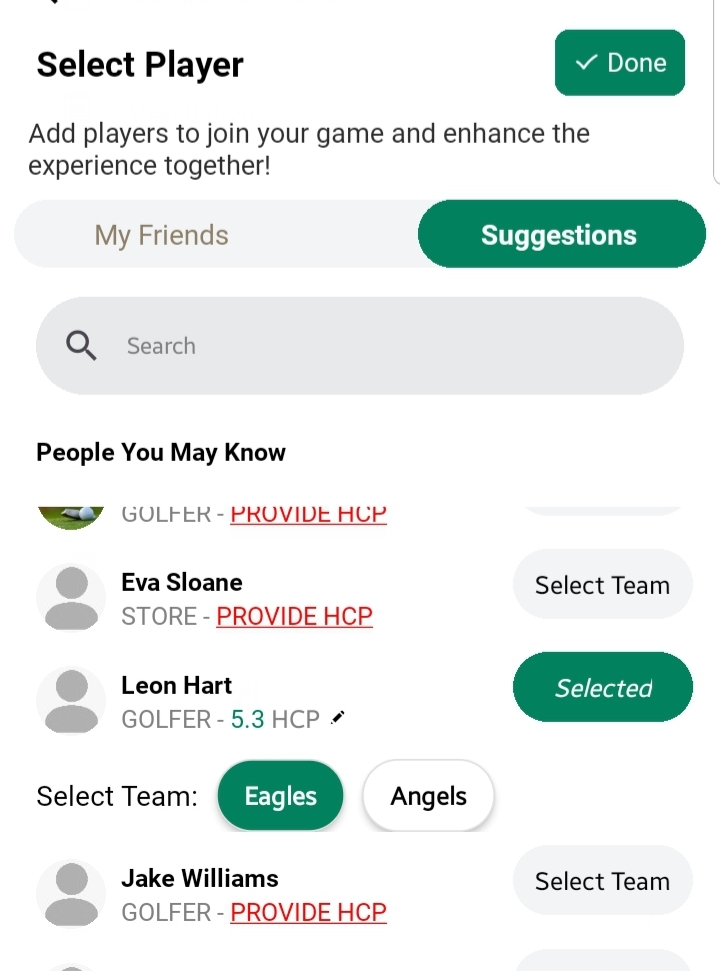Viewport: 720px width, 971px height.
Task: Choose Select Team for Eva Sloane
Action: (602, 585)
